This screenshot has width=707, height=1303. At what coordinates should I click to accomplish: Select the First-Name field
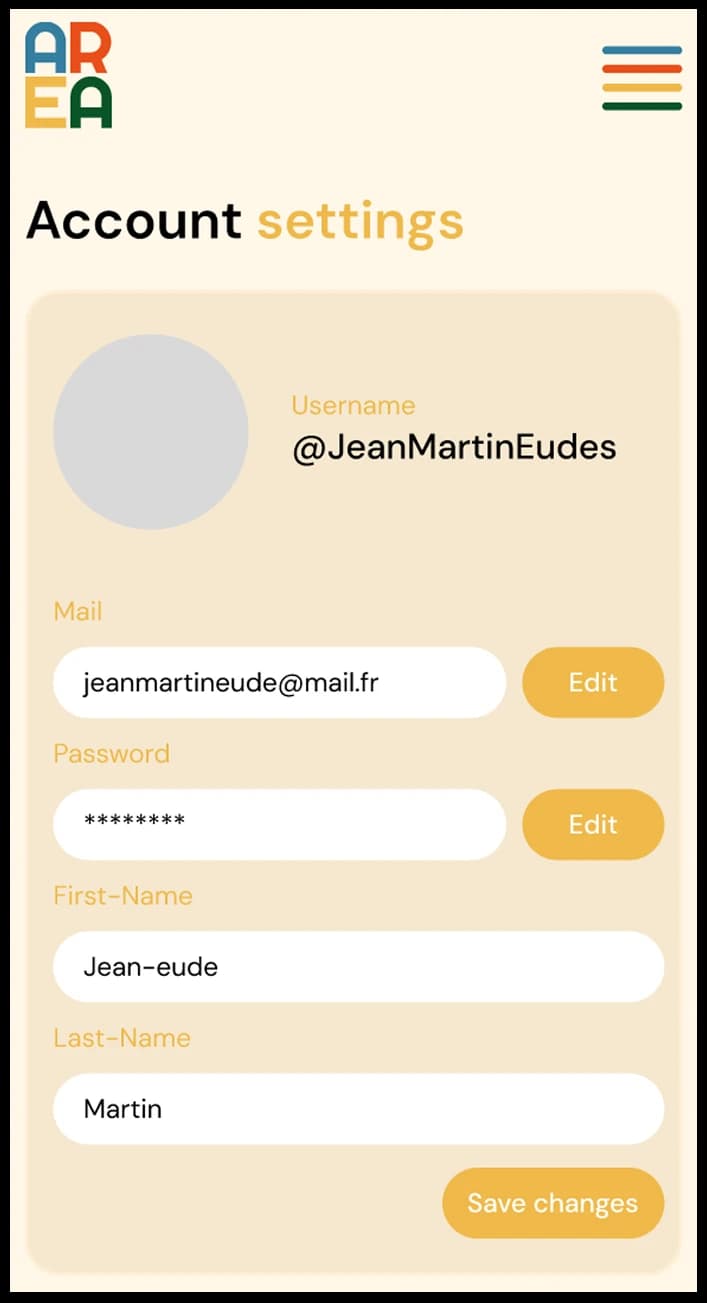click(x=358, y=967)
